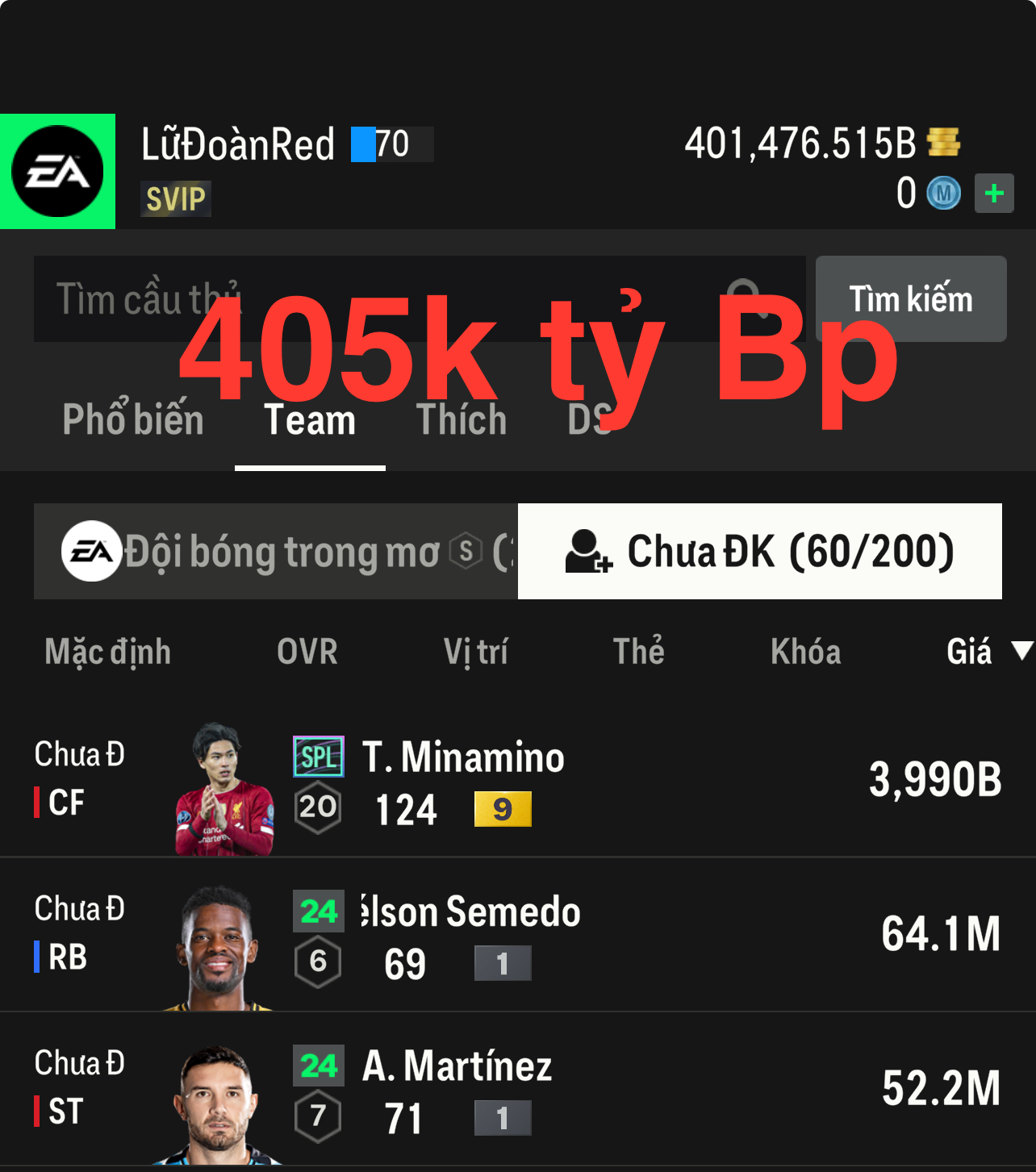This screenshot has width=1036, height=1172.
Task: Tap the Tìm kiếm search button
Action: click(x=910, y=299)
